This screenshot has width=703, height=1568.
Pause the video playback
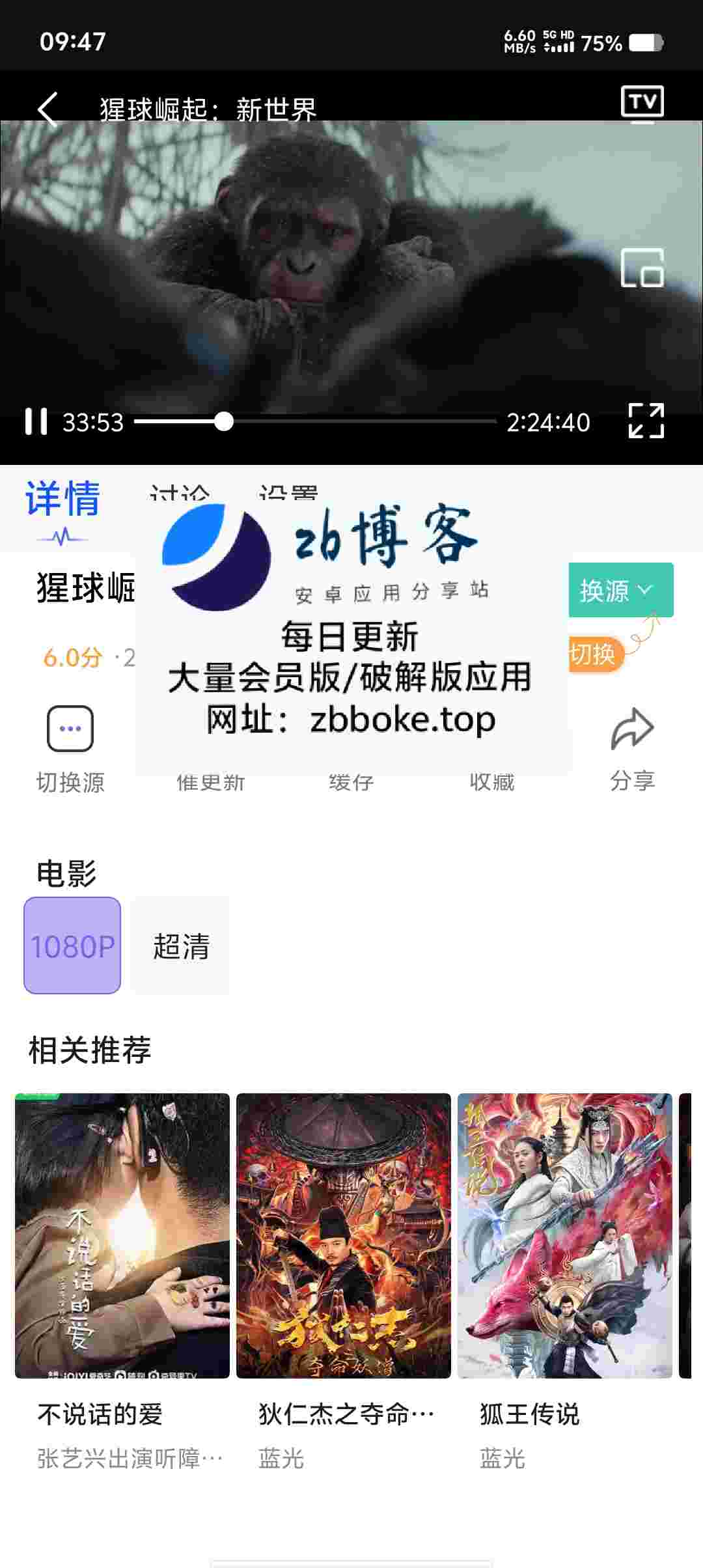click(36, 421)
